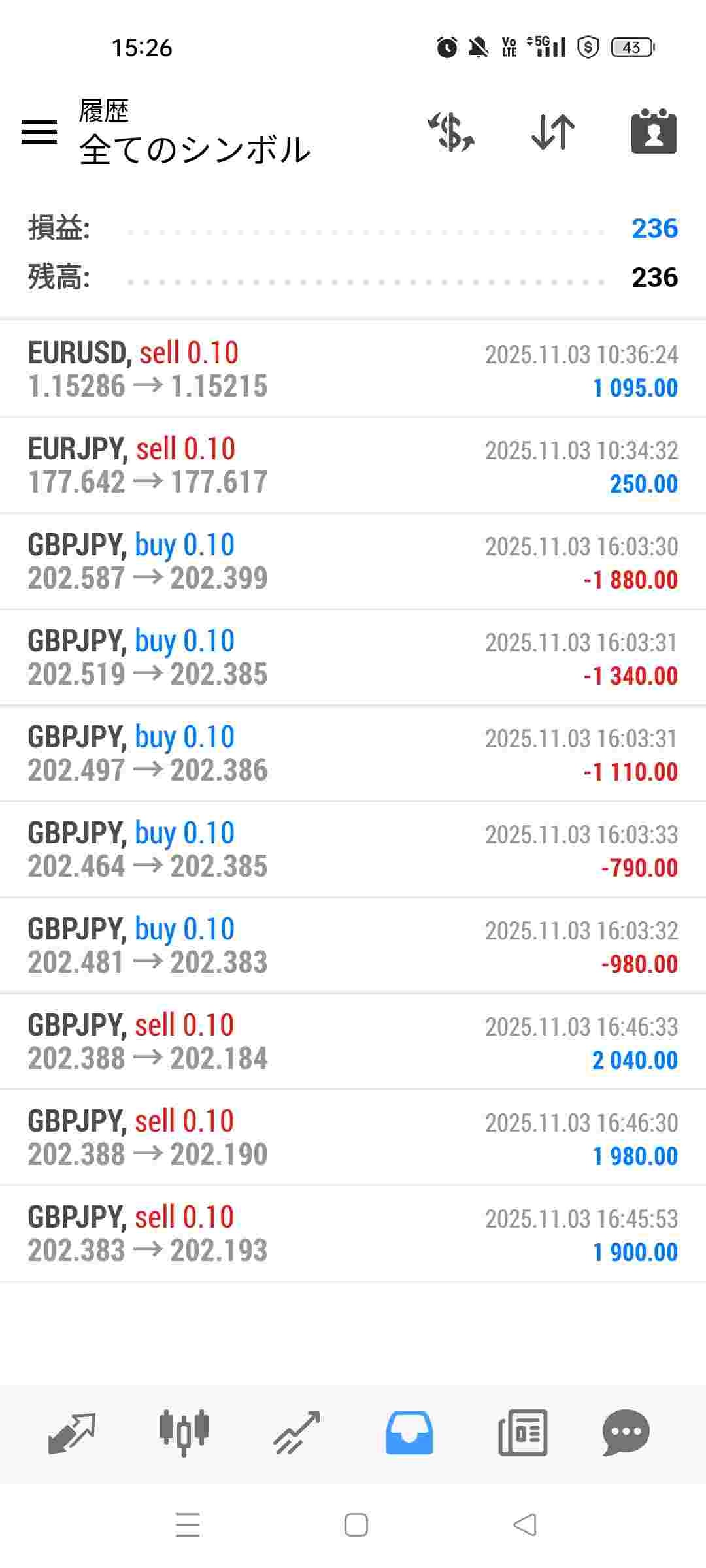View the GBPJPY sell with 2 040.00 profit
The height and width of the screenshot is (1568, 706).
point(353,1042)
